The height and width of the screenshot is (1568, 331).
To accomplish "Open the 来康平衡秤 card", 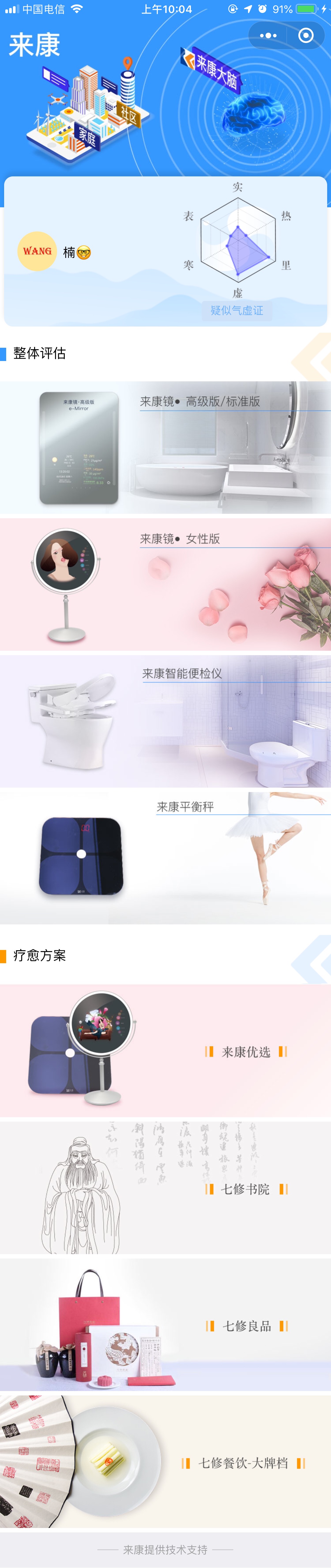I will (165, 857).
